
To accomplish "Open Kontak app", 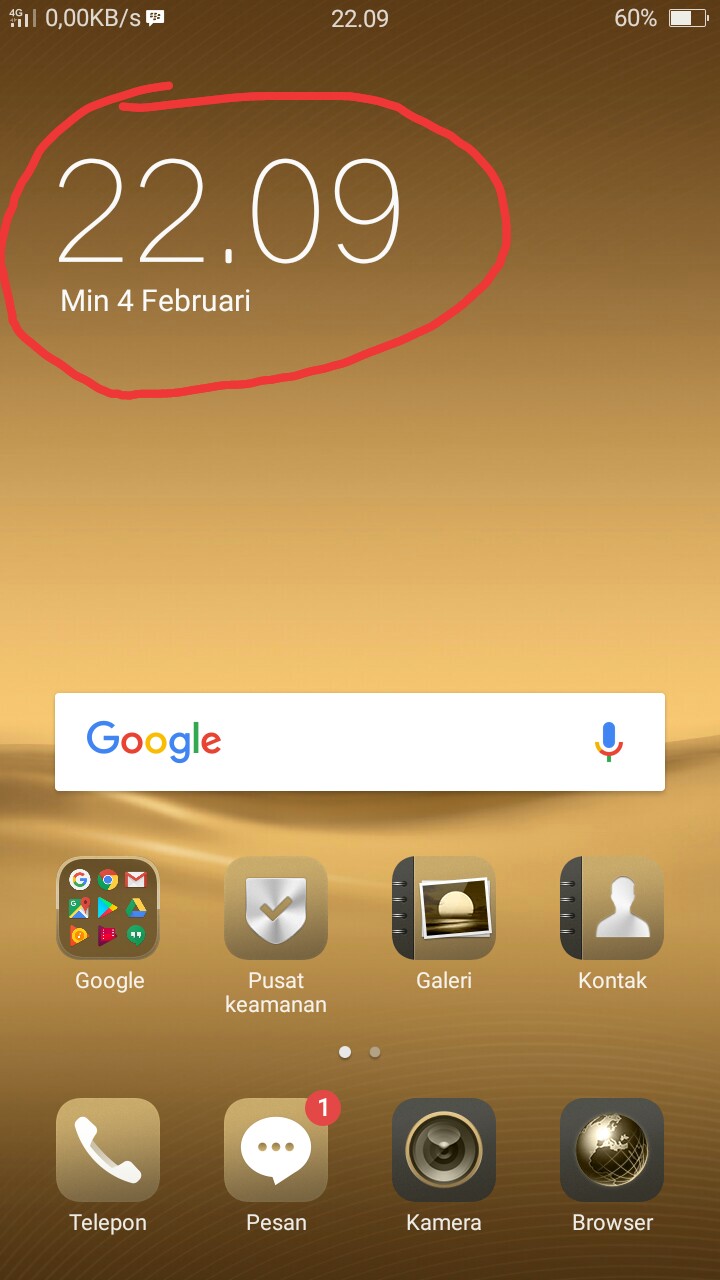I will coord(612,908).
